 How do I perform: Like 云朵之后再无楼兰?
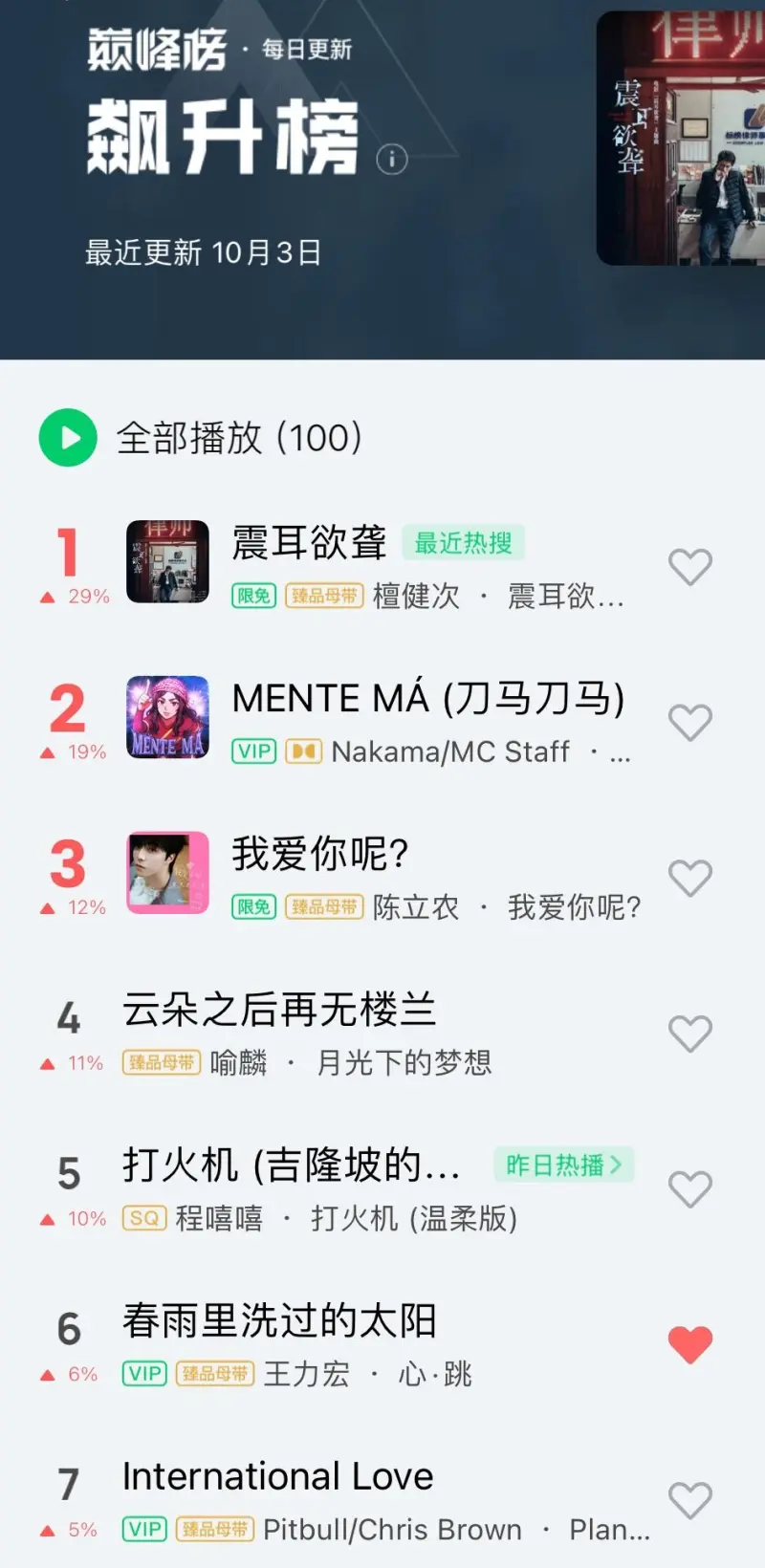(689, 1034)
